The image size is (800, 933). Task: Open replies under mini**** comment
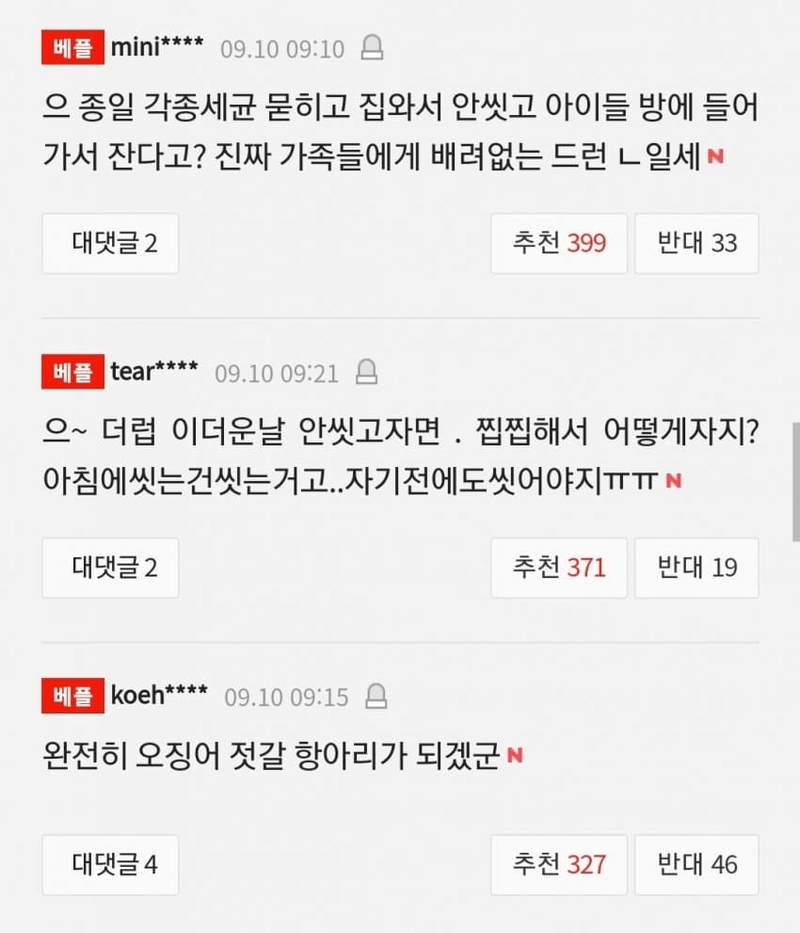110,243
